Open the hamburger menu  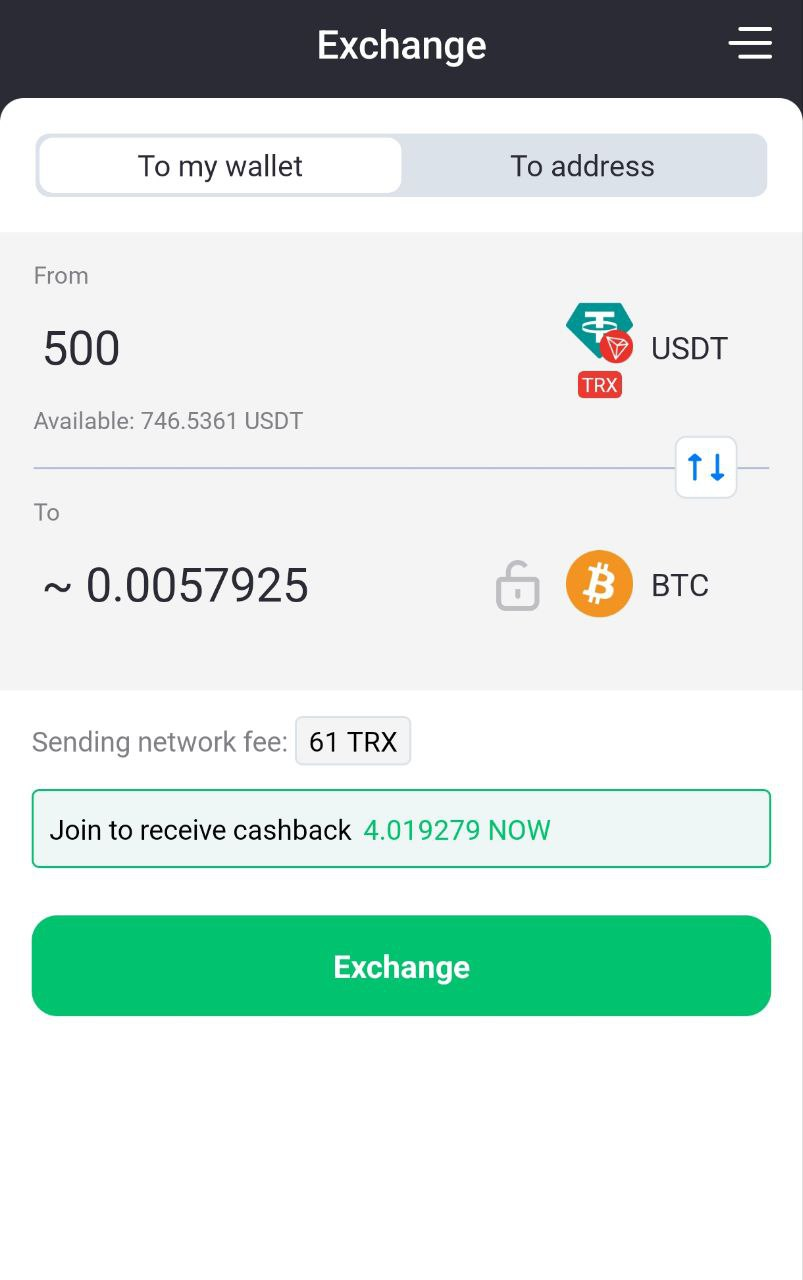tap(750, 44)
